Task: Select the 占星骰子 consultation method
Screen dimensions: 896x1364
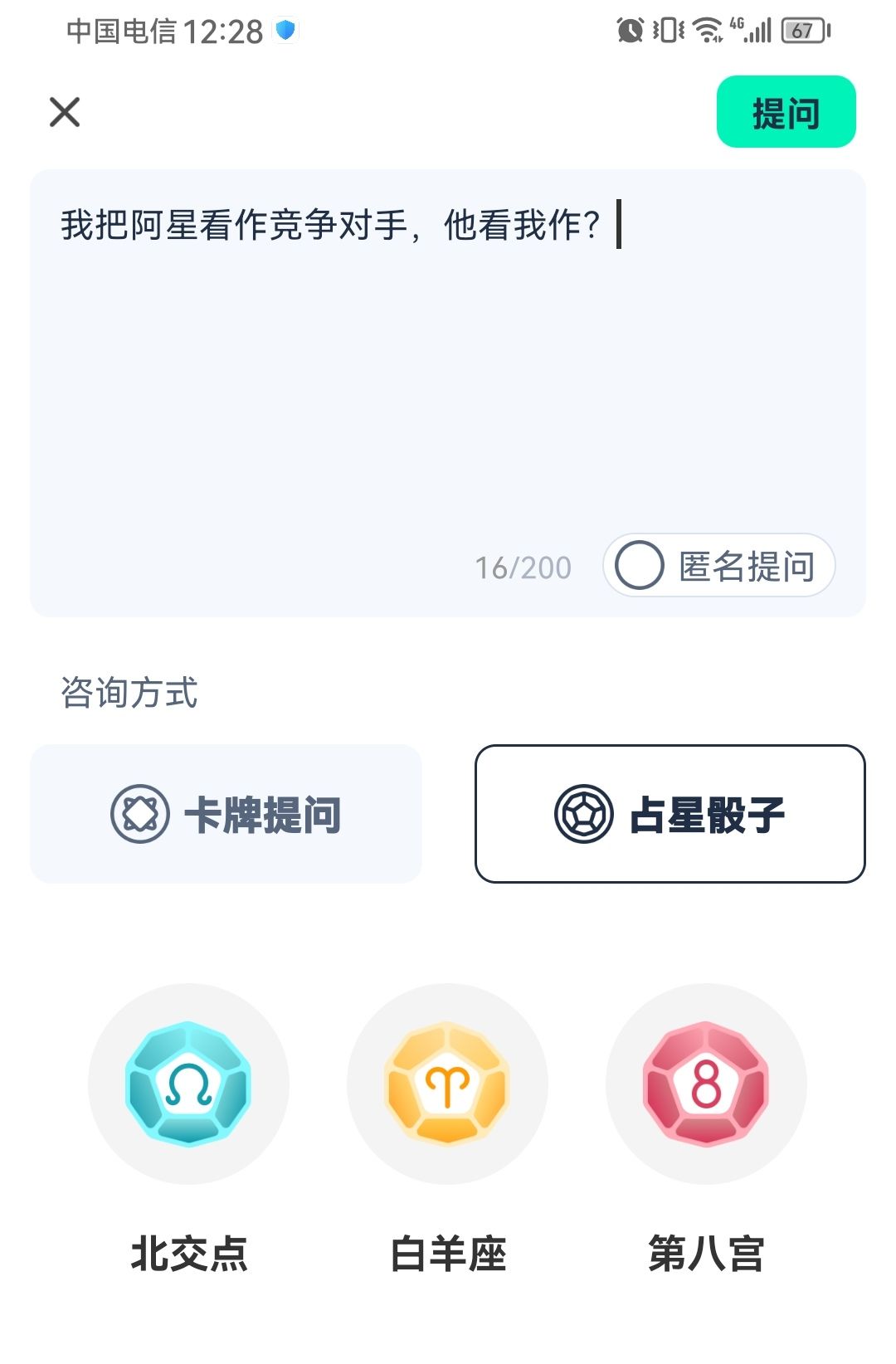Action: point(670,815)
